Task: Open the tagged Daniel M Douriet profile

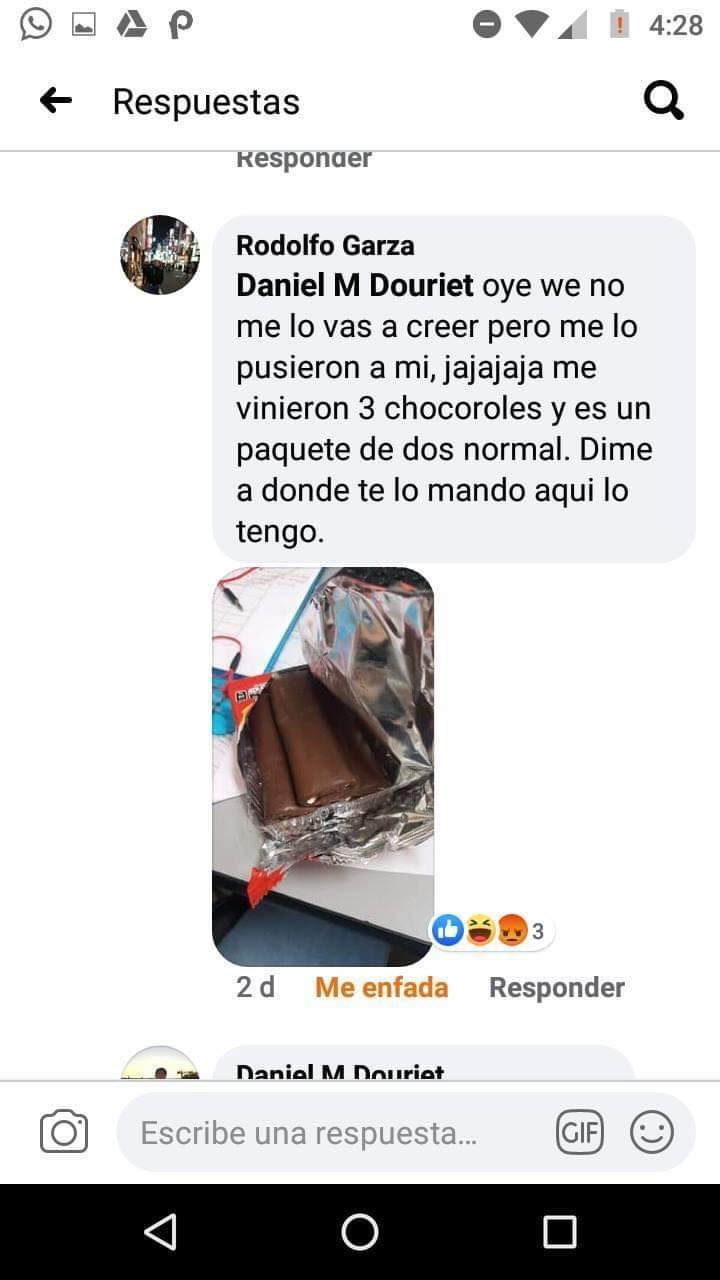Action: tap(355, 286)
